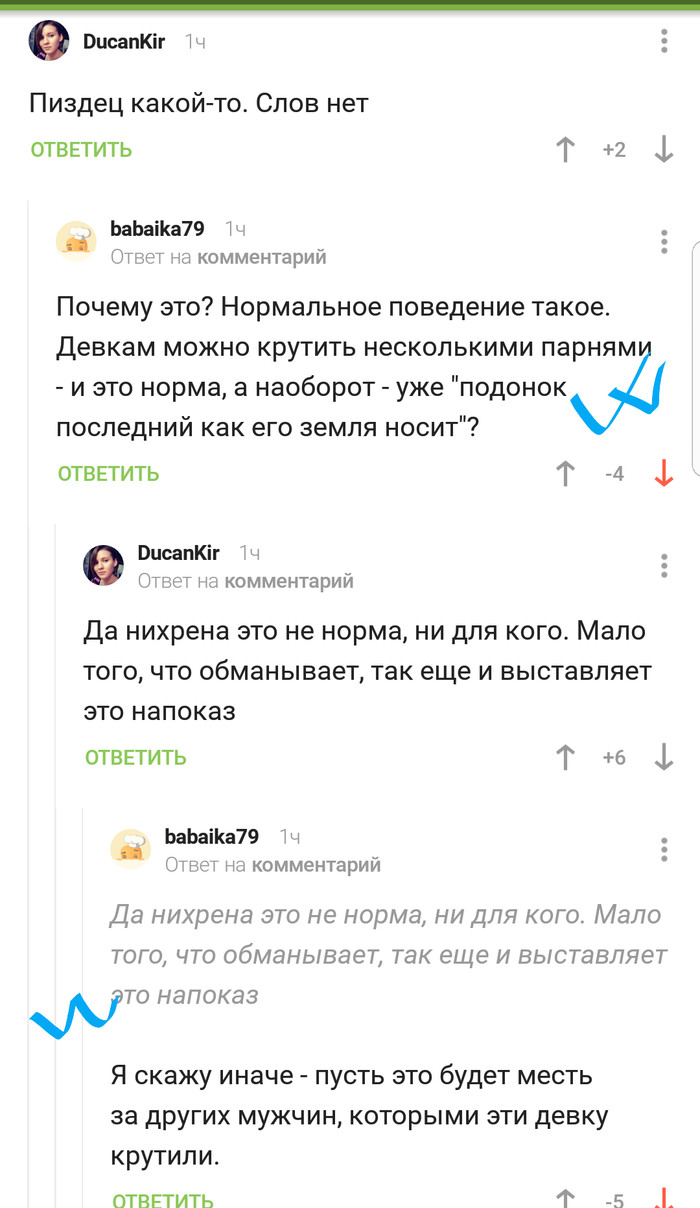700x1208 pixels.
Task: Downvote the comment rated +6
Action: pos(664,758)
